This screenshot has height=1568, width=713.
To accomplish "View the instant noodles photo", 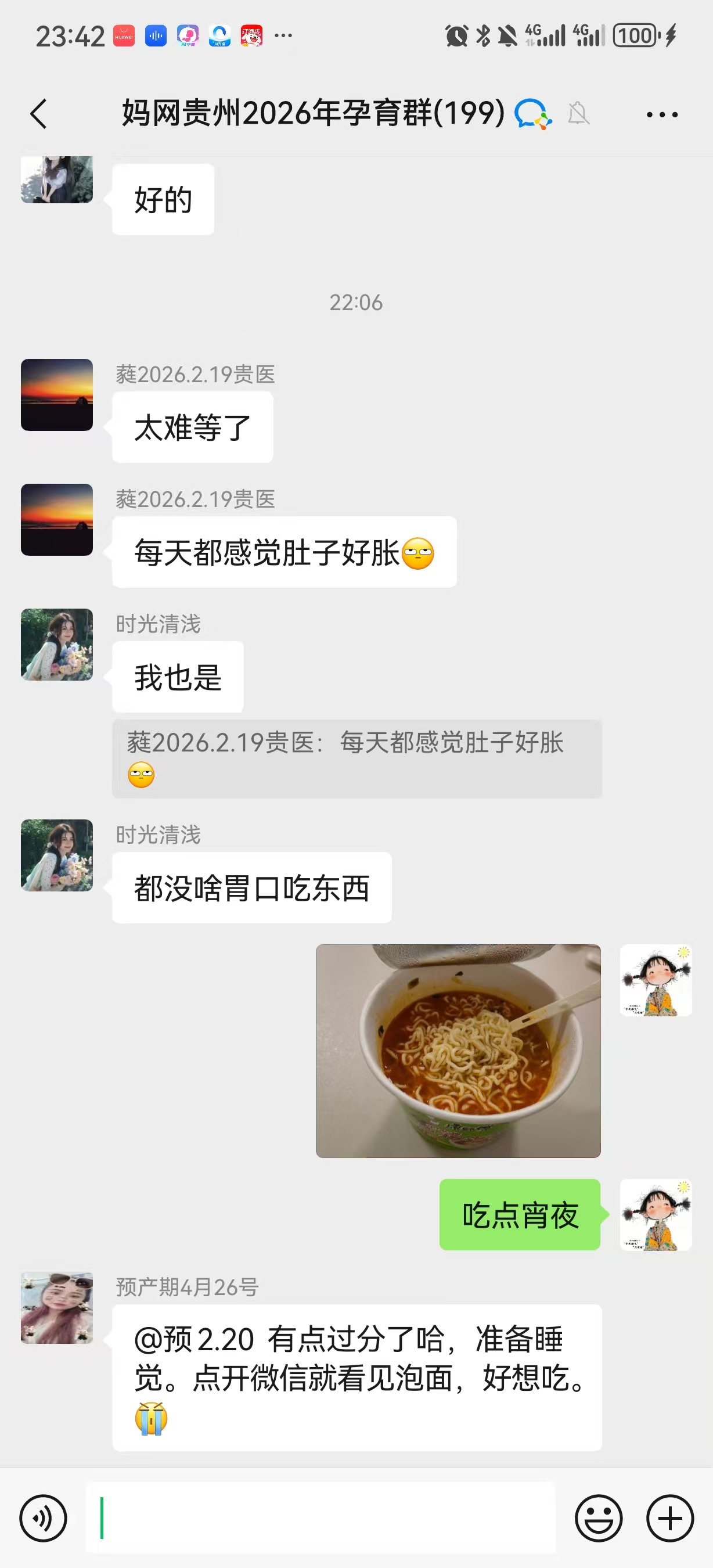I will [458, 1051].
